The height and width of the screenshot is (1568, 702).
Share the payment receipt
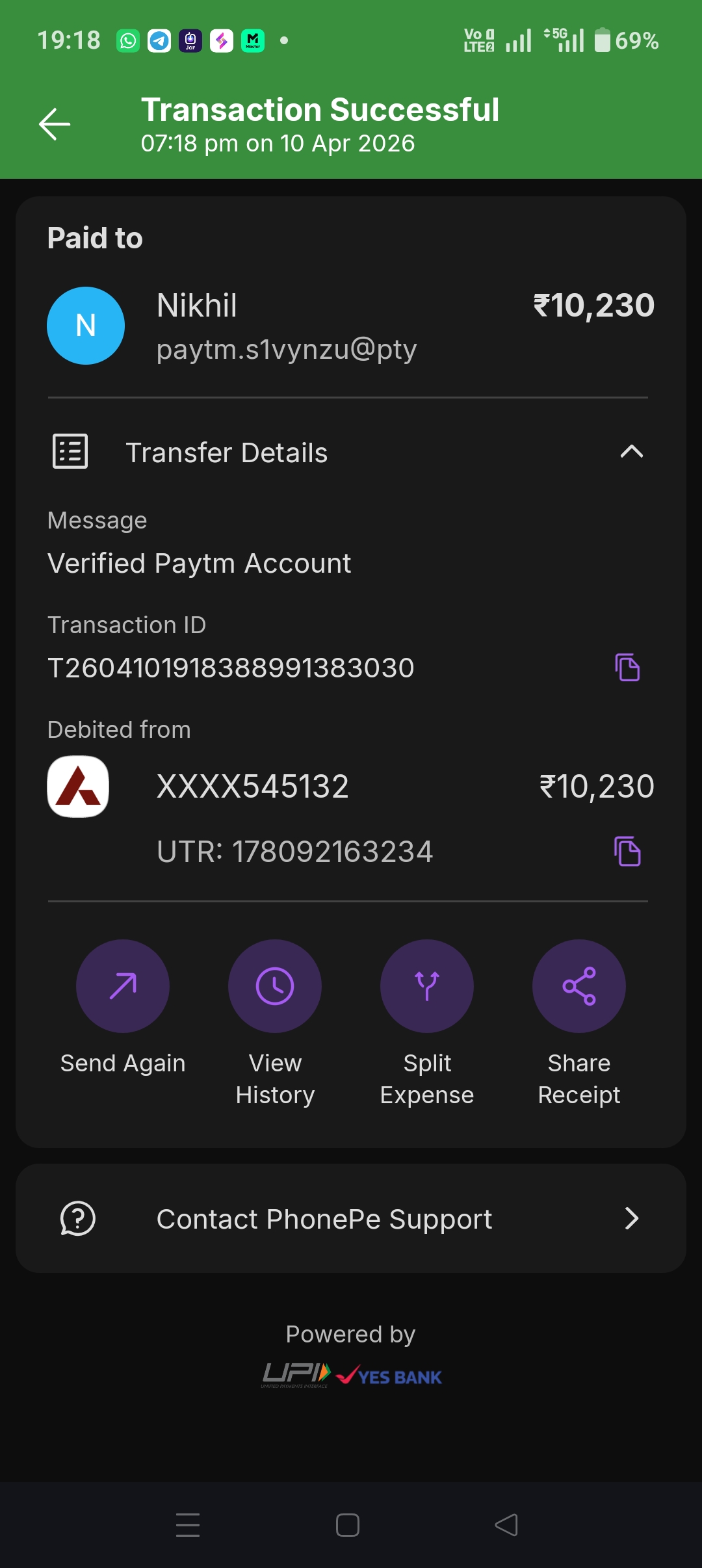pyautogui.click(x=578, y=986)
